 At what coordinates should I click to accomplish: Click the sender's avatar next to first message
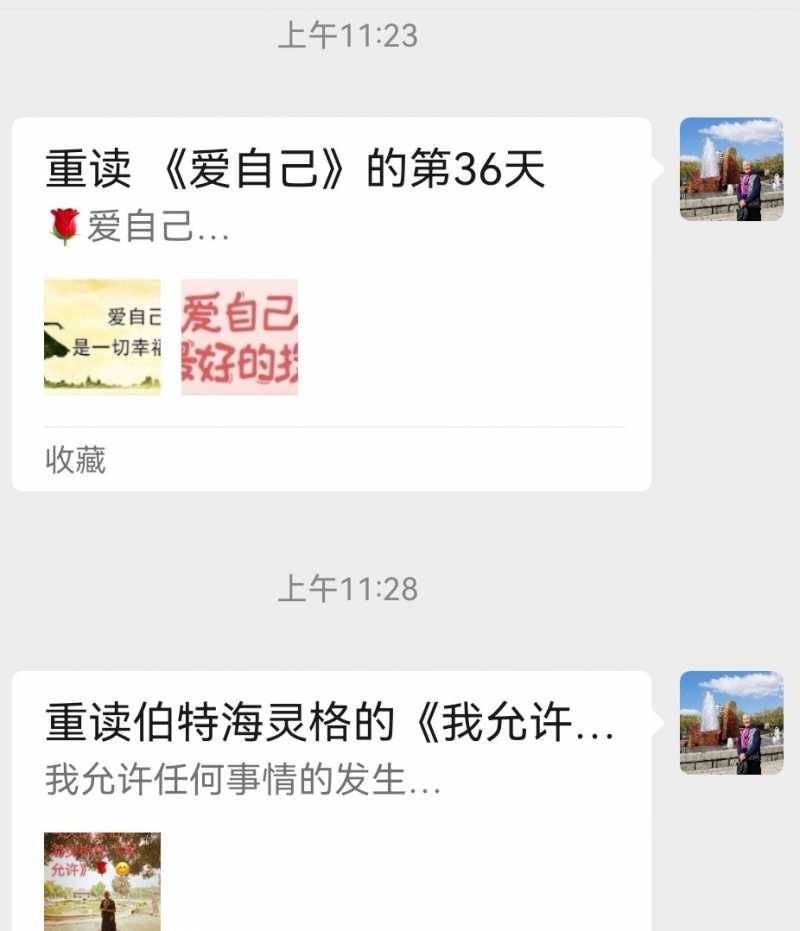pyautogui.click(x=729, y=171)
